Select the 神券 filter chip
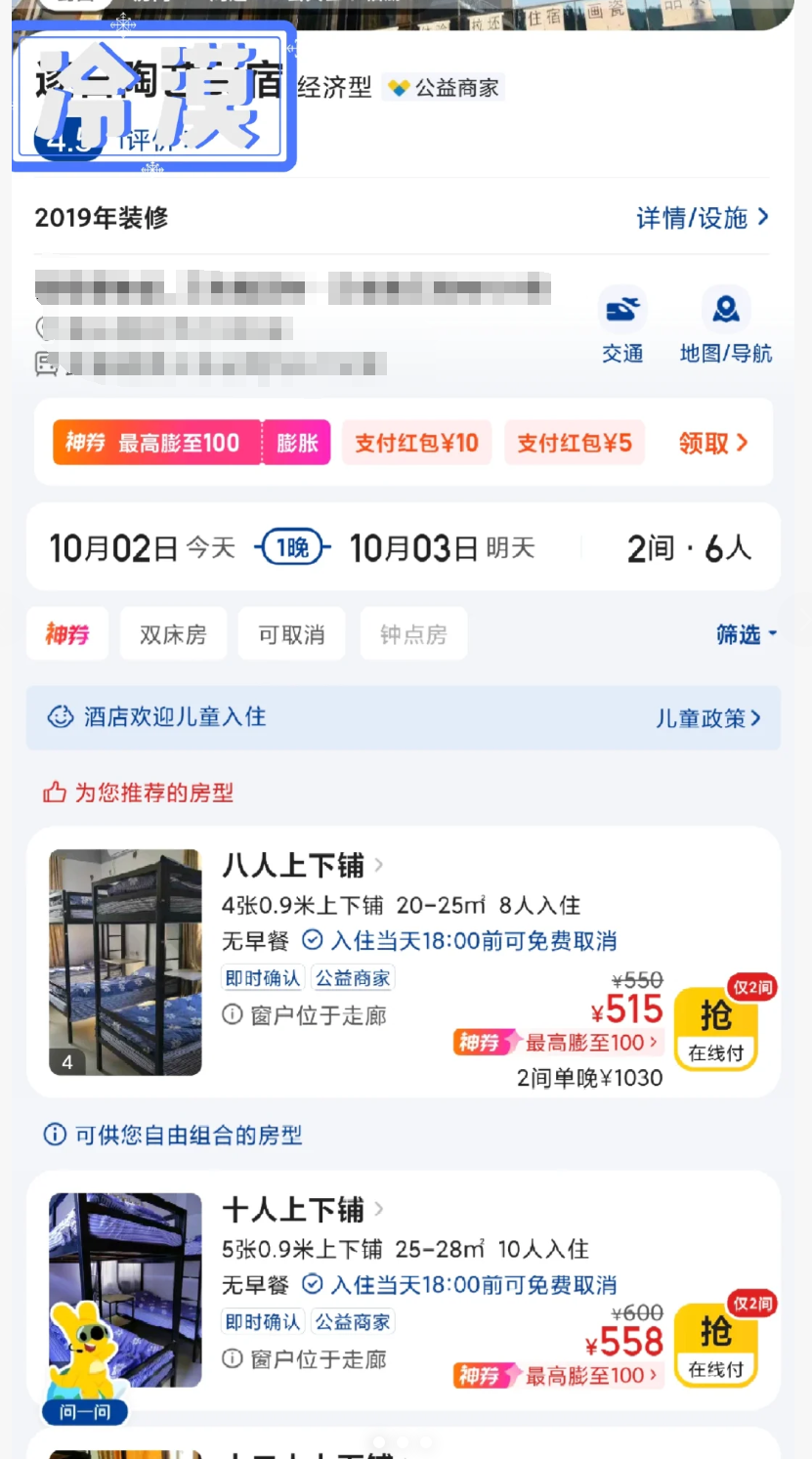The width and height of the screenshot is (812, 1459). [x=66, y=634]
